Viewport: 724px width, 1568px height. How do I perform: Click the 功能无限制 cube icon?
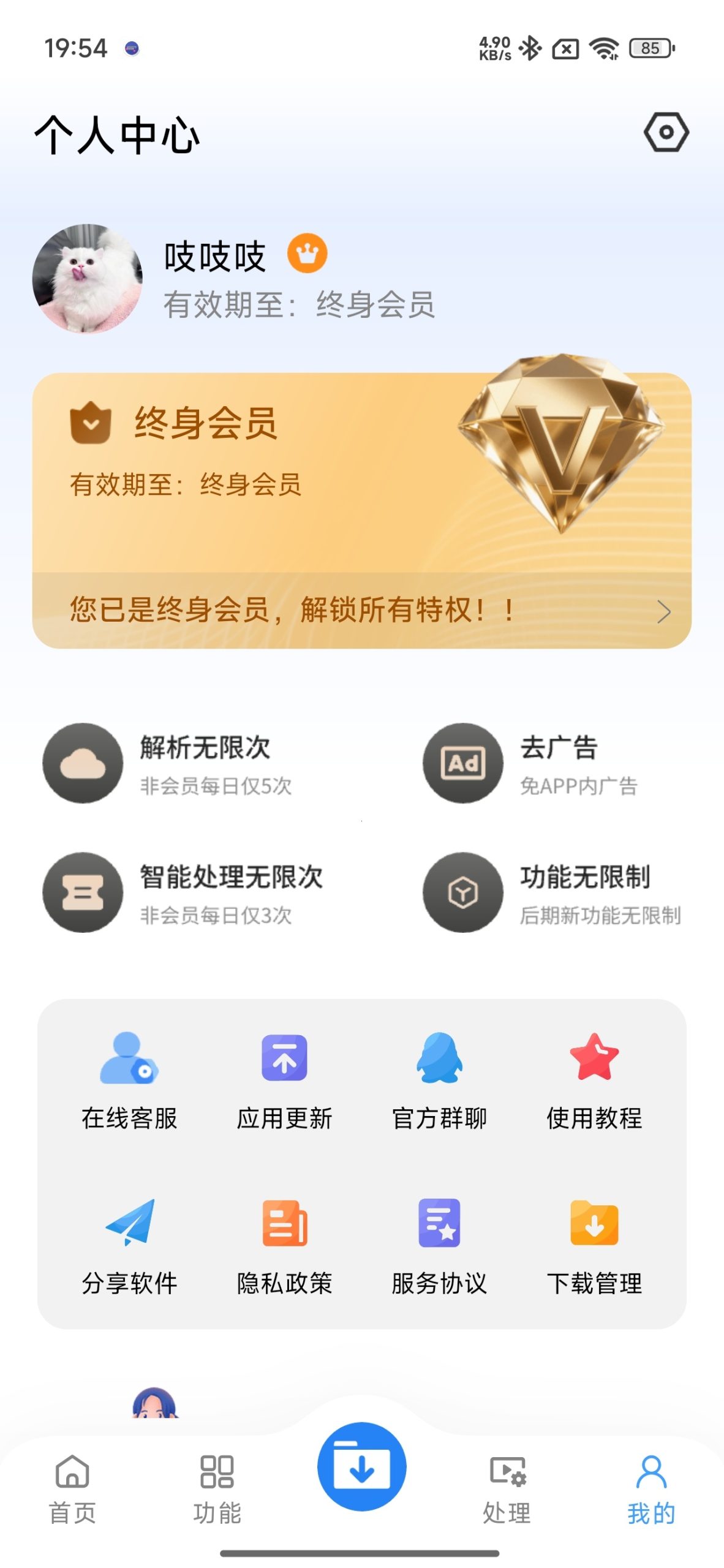(462, 893)
